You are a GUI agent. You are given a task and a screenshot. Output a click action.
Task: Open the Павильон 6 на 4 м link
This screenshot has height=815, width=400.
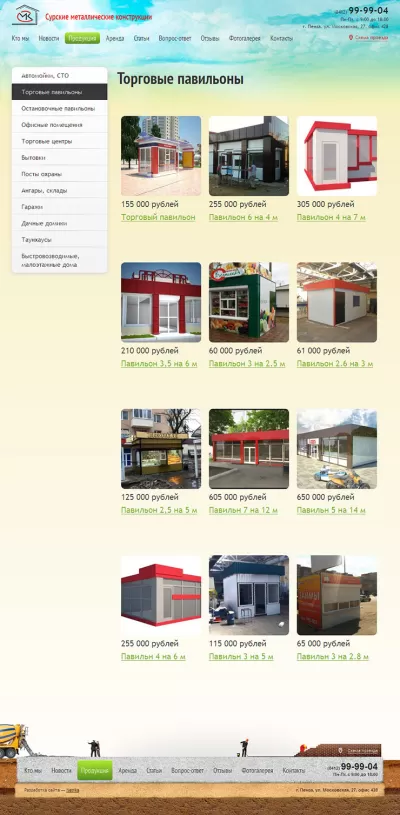(x=243, y=217)
